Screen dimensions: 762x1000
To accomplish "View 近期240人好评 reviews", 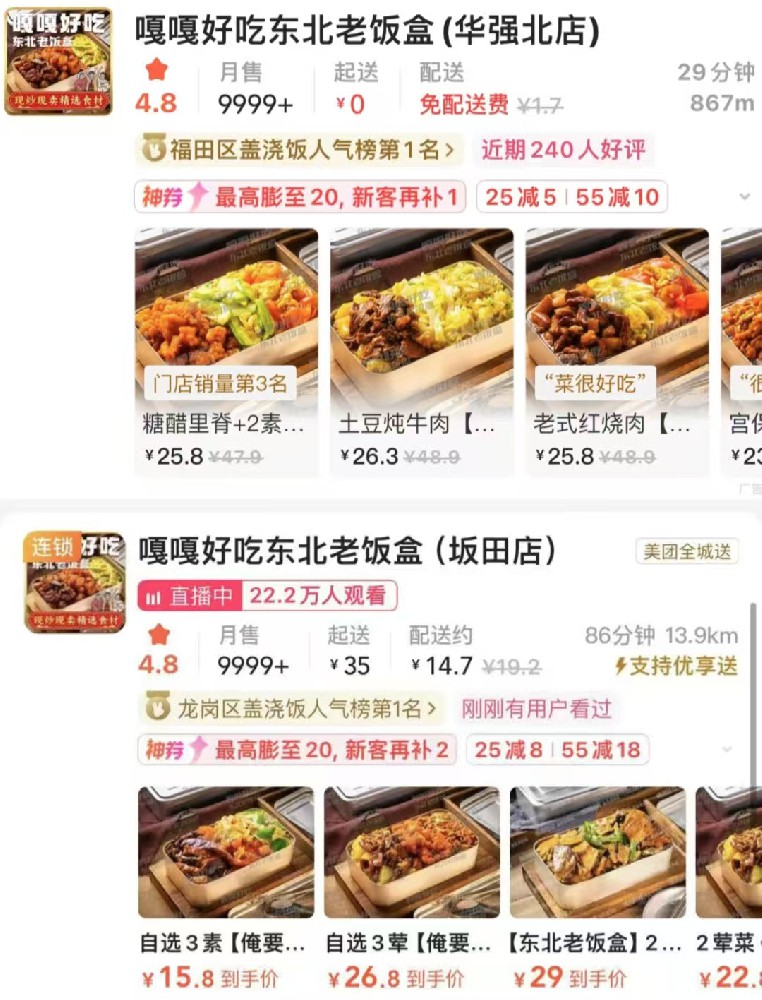I will [x=563, y=151].
